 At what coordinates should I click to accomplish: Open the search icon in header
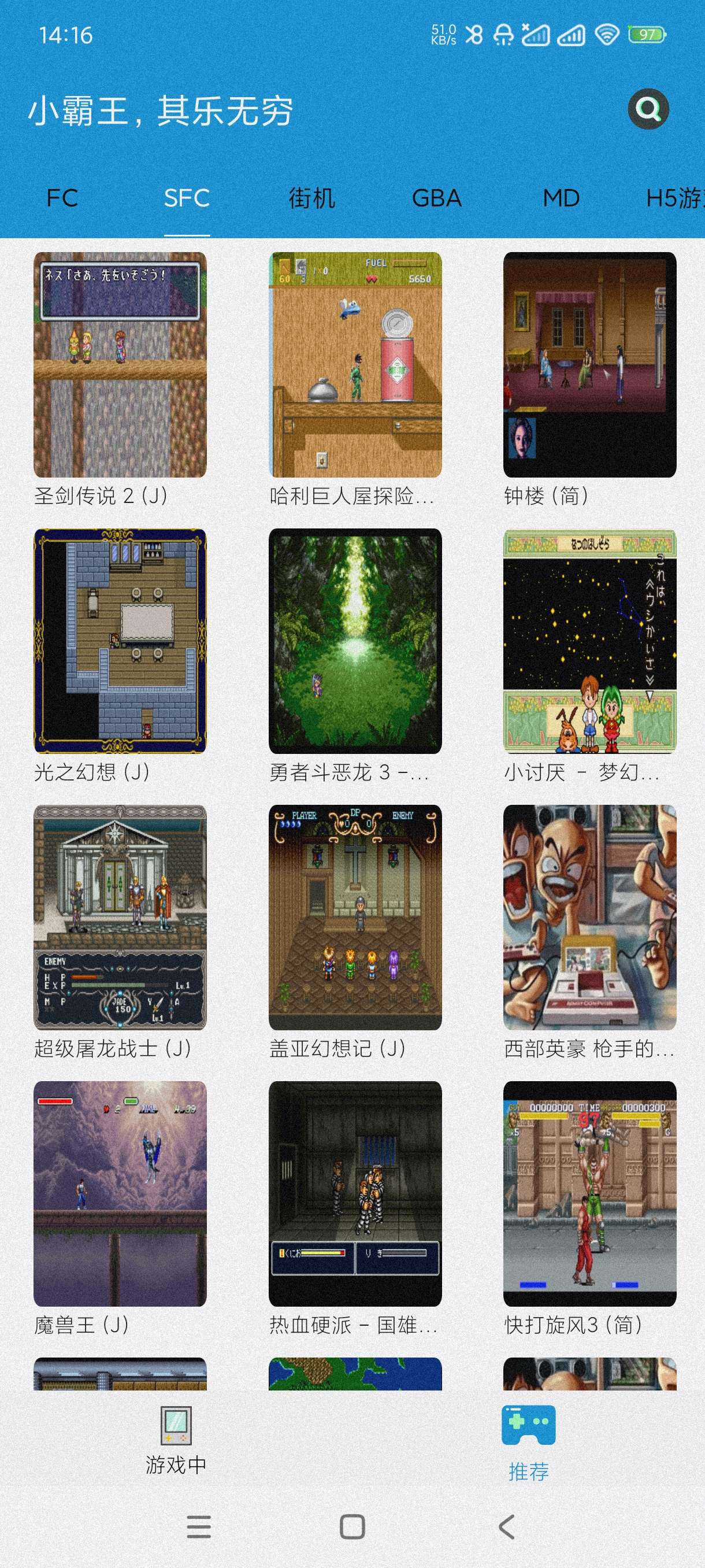tap(648, 110)
